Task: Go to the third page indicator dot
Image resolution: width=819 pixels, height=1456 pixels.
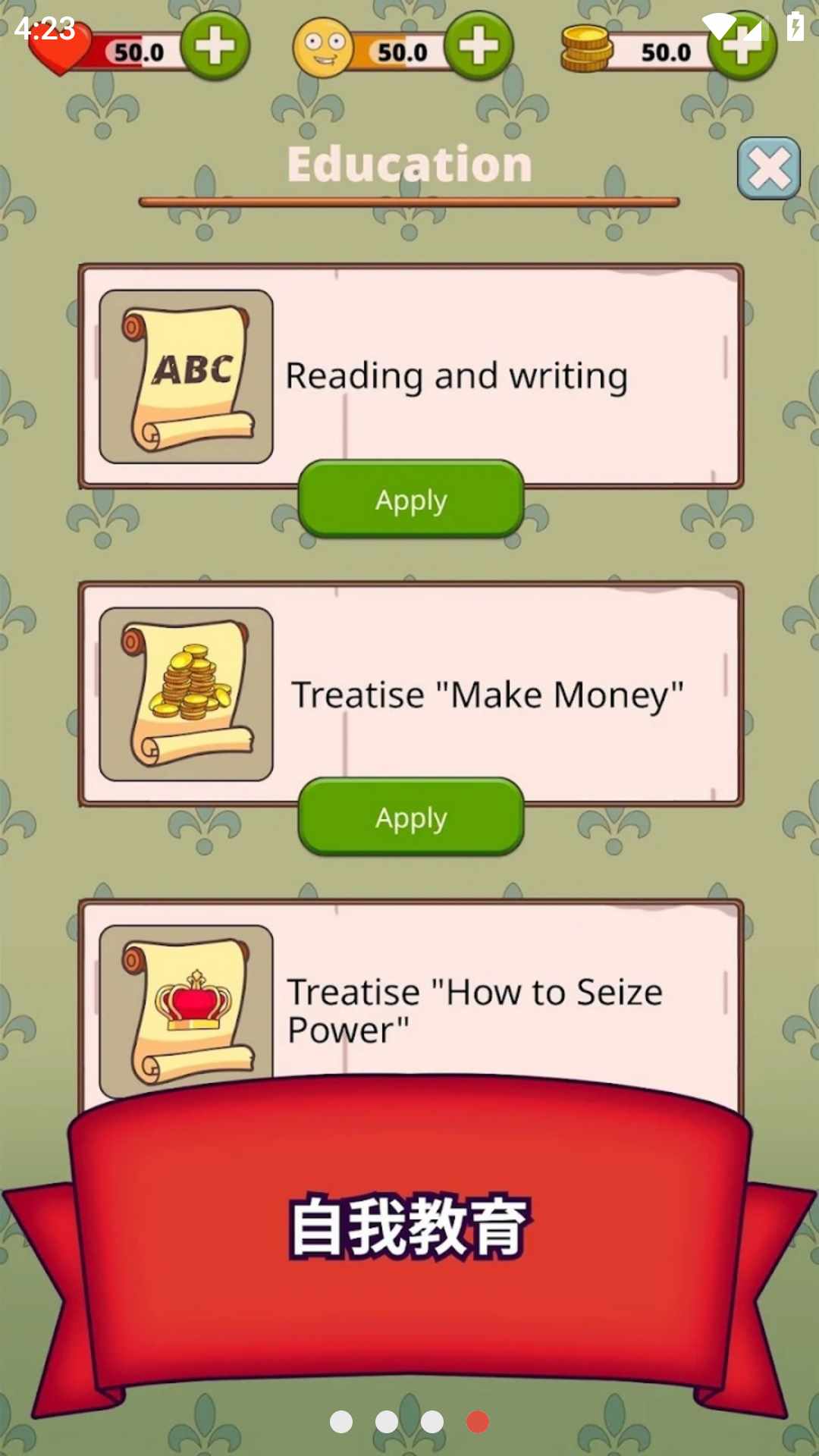Action: (432, 1422)
